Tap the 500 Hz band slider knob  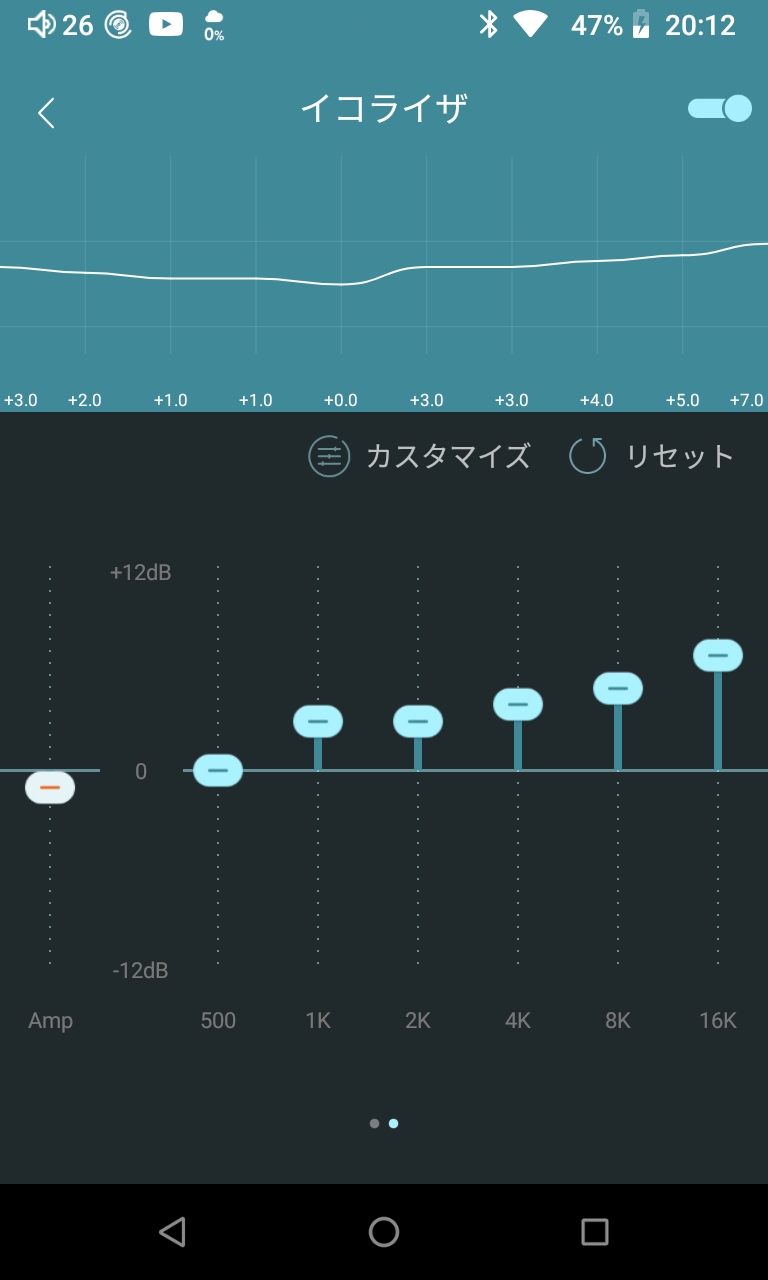click(x=218, y=770)
